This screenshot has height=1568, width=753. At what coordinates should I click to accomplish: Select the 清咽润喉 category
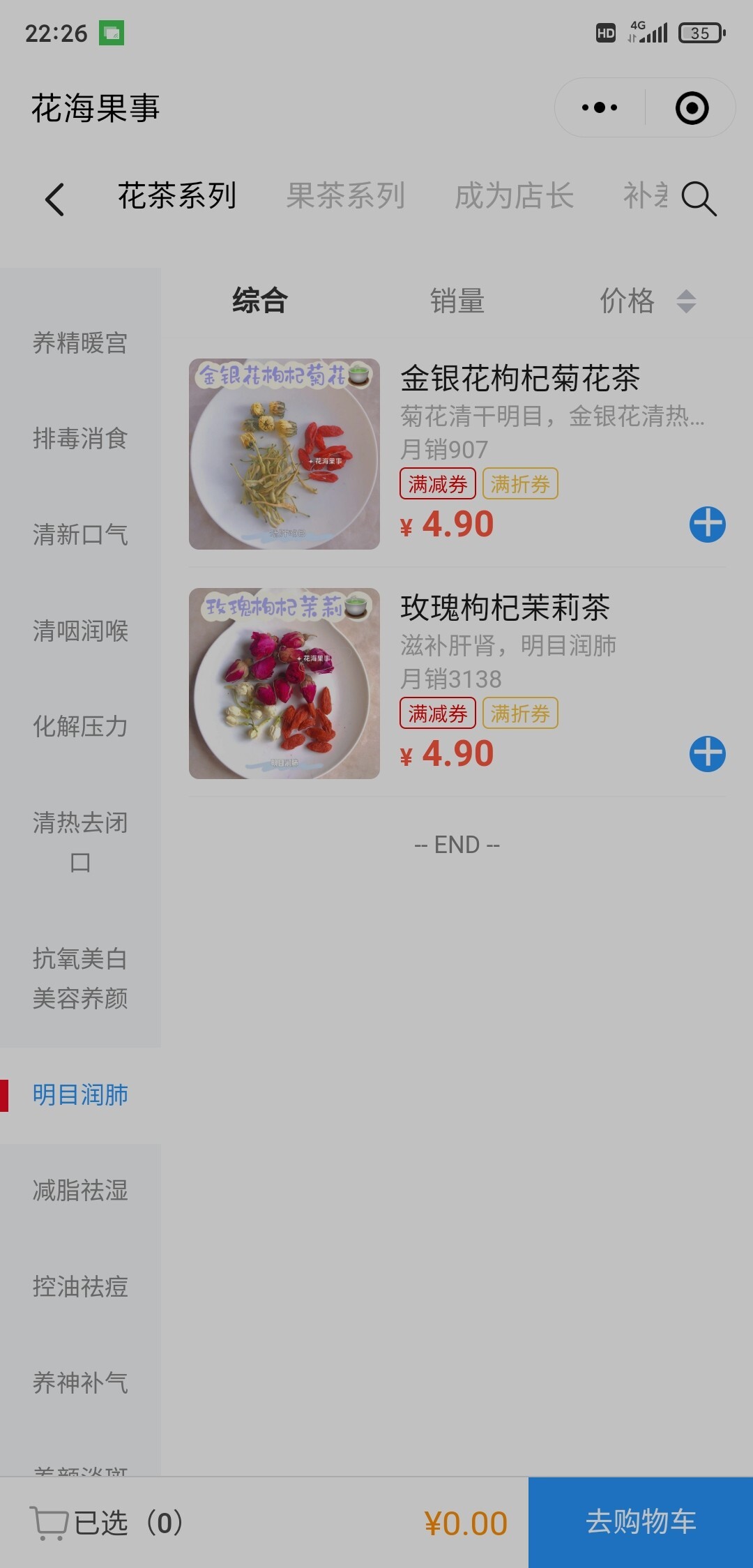coord(80,631)
